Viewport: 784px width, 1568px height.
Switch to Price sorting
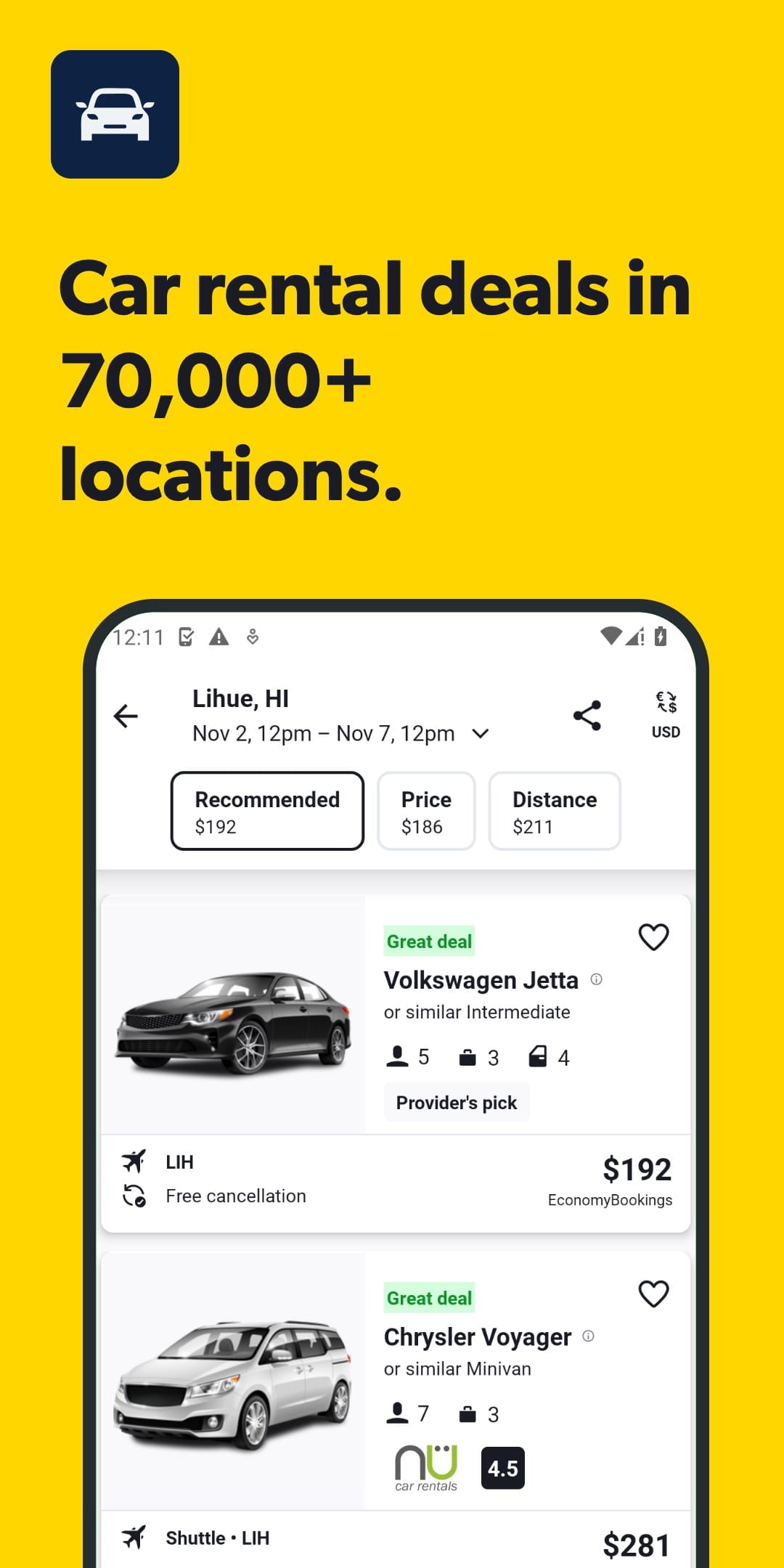coord(426,811)
